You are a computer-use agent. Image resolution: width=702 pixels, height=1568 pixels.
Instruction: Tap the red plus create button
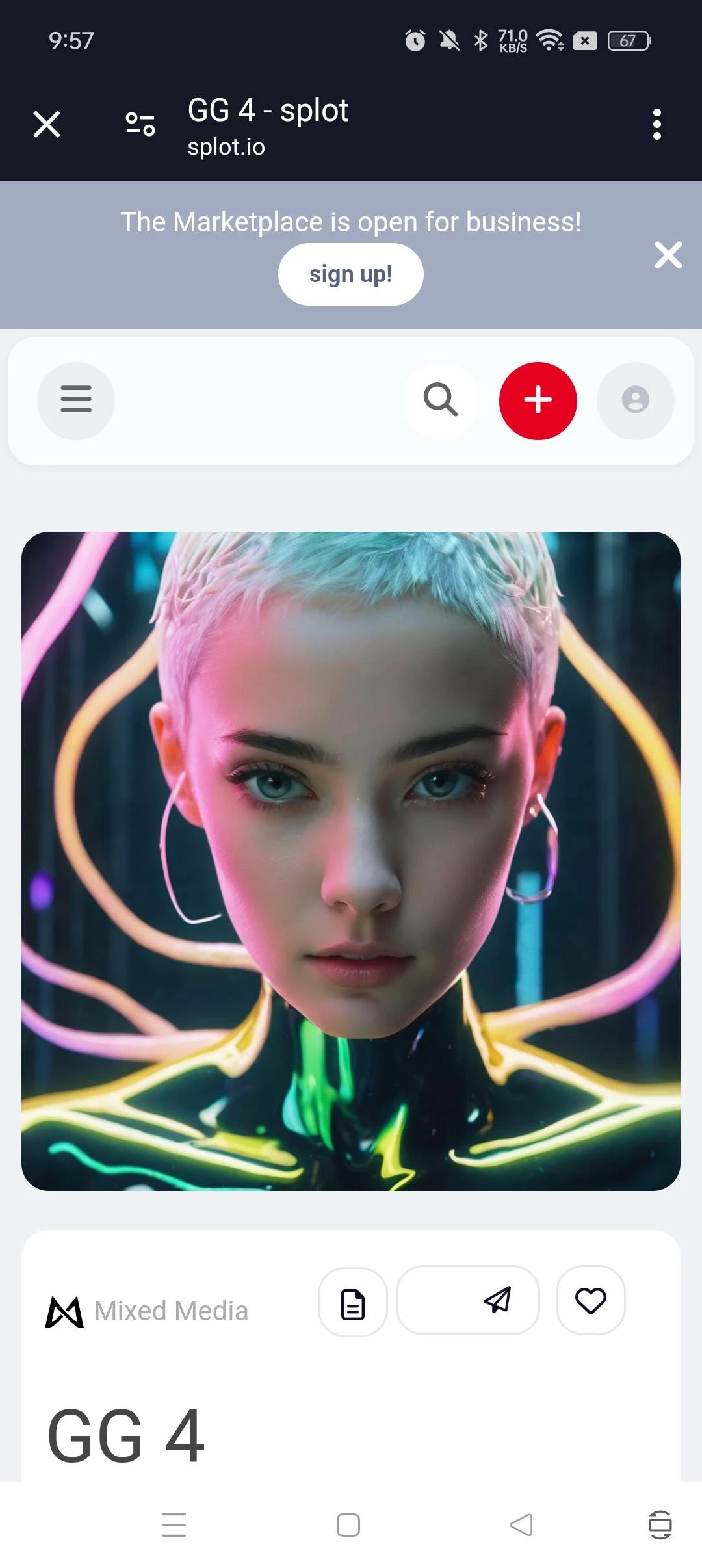point(538,400)
